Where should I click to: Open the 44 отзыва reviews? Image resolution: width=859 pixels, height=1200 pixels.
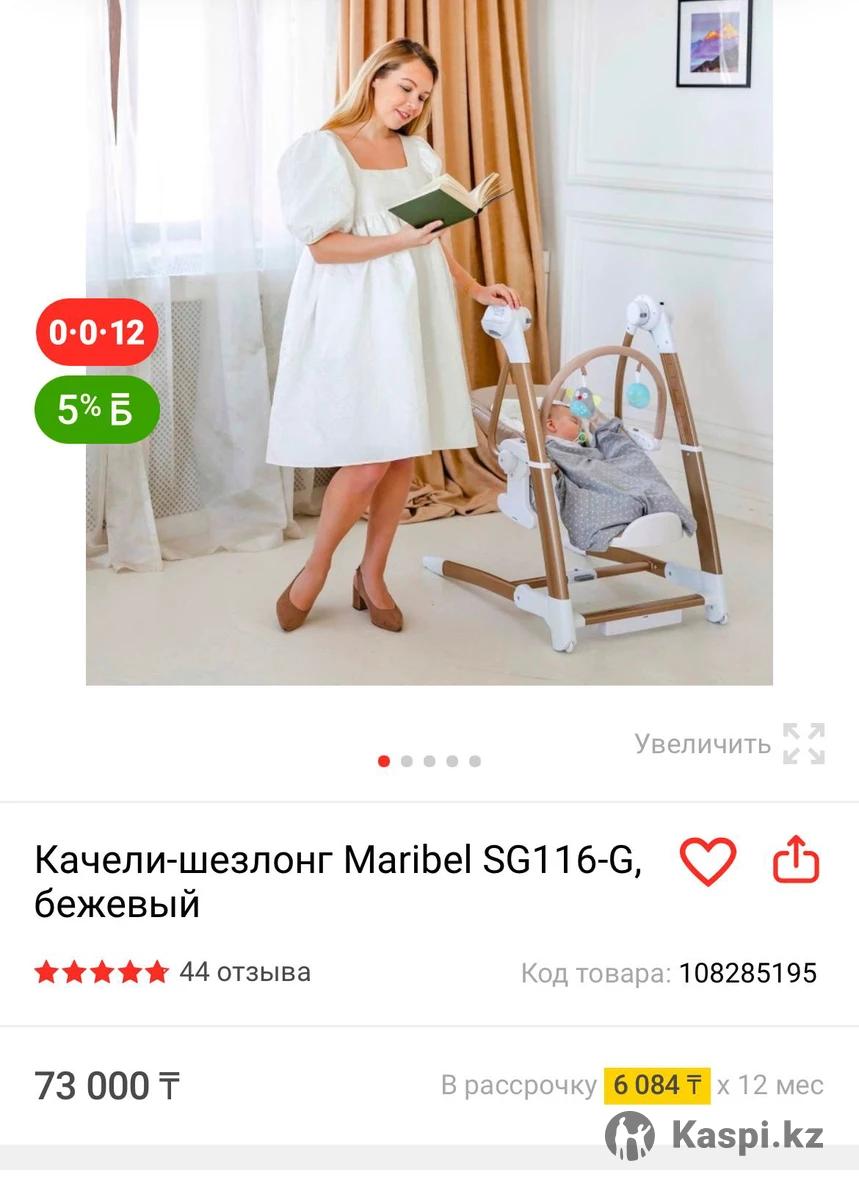(244, 972)
